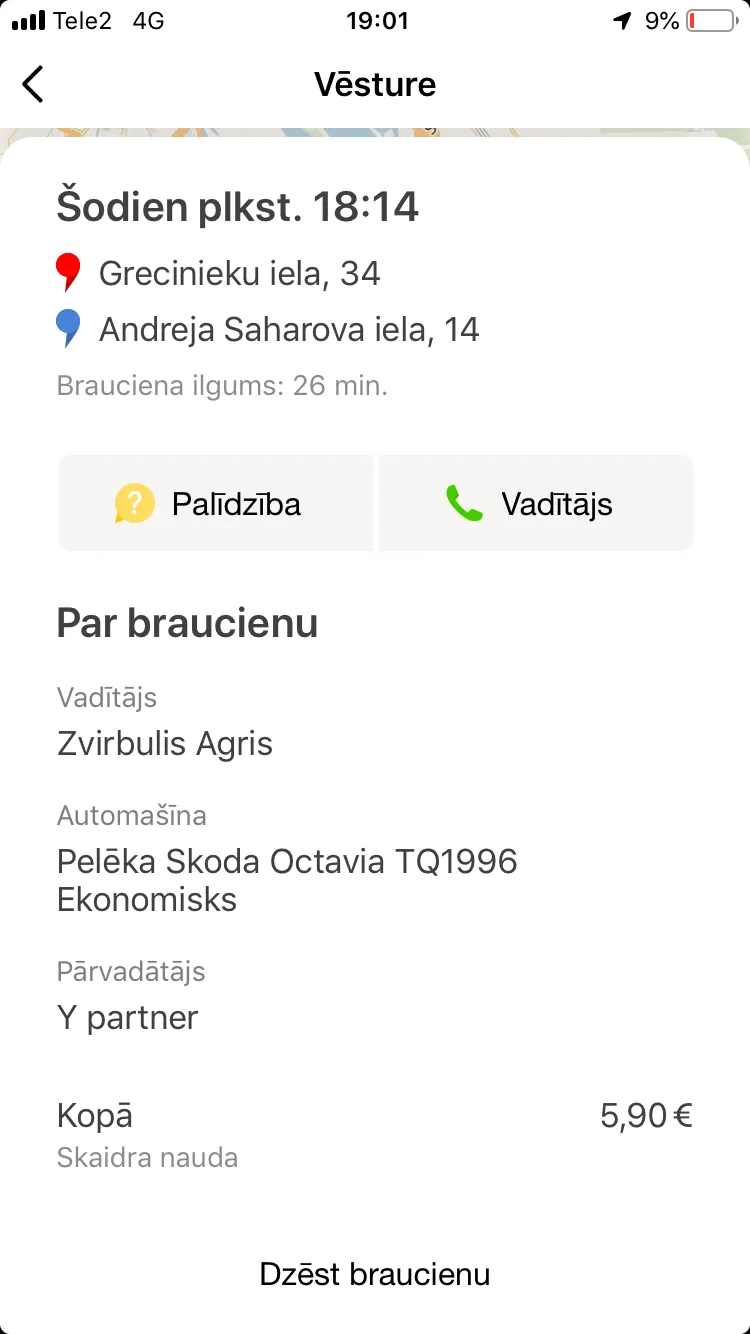Image resolution: width=750 pixels, height=1334 pixels.
Task: Call the driver via Vadītājs button
Action: click(x=536, y=503)
